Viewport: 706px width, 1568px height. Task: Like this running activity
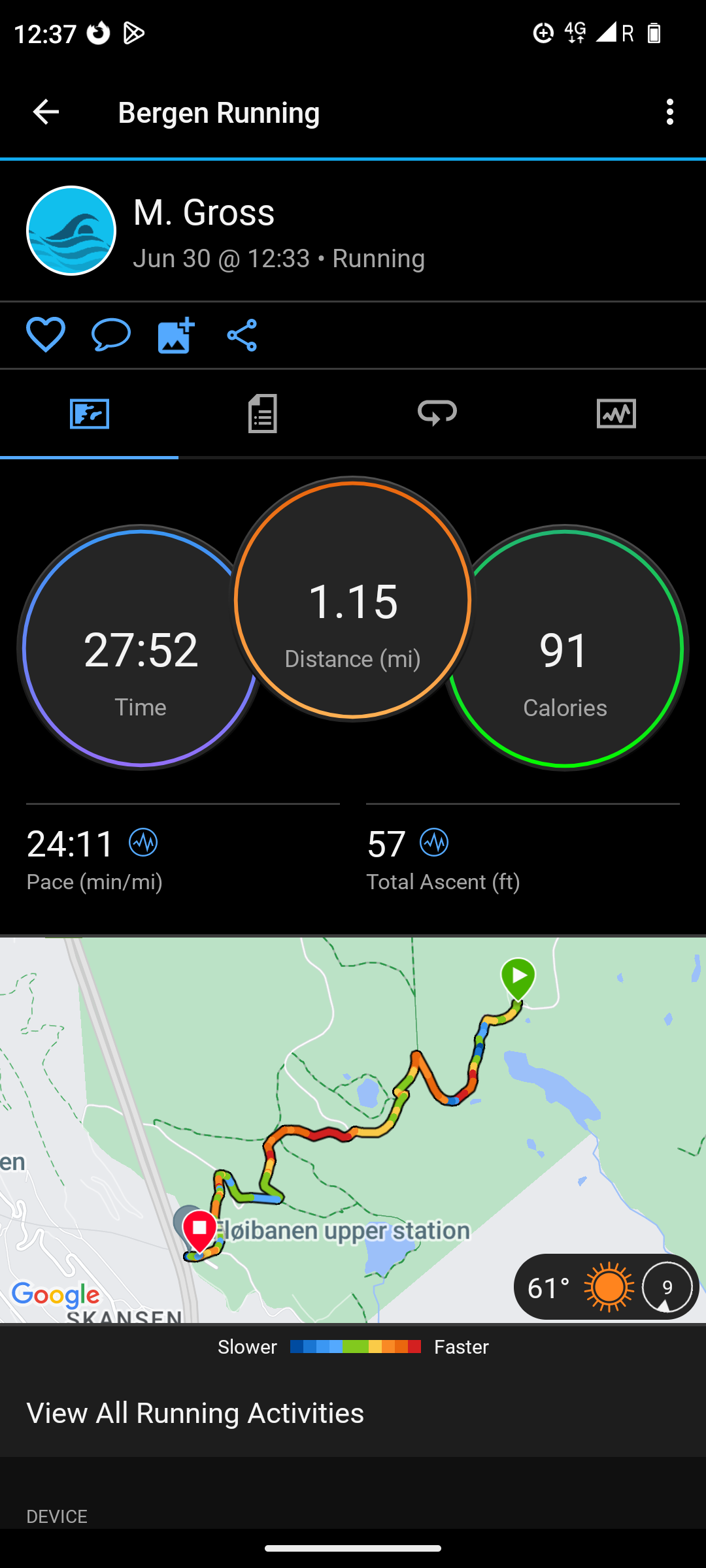(46, 335)
